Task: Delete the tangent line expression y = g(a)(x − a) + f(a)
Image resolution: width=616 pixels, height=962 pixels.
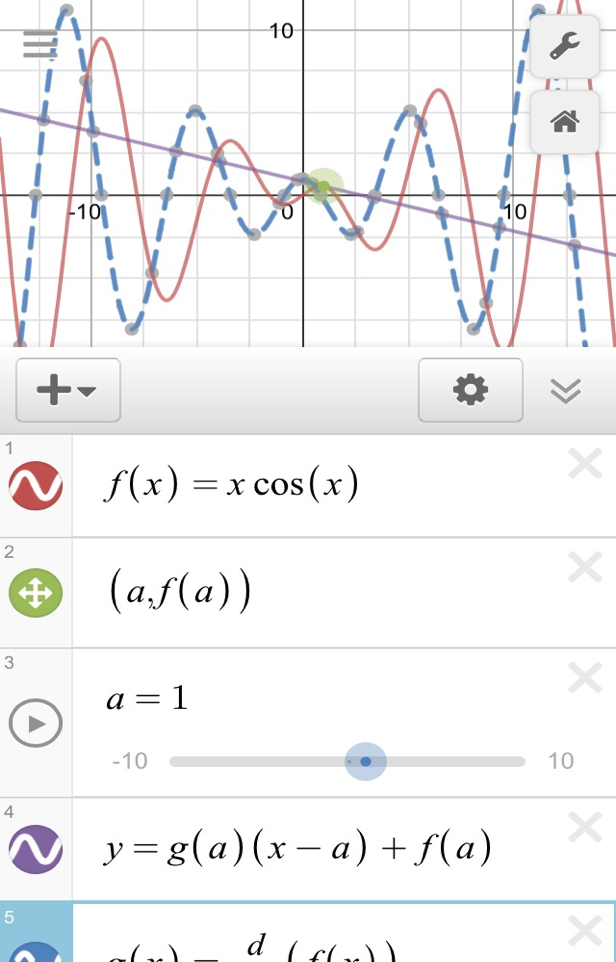Action: coord(584,828)
